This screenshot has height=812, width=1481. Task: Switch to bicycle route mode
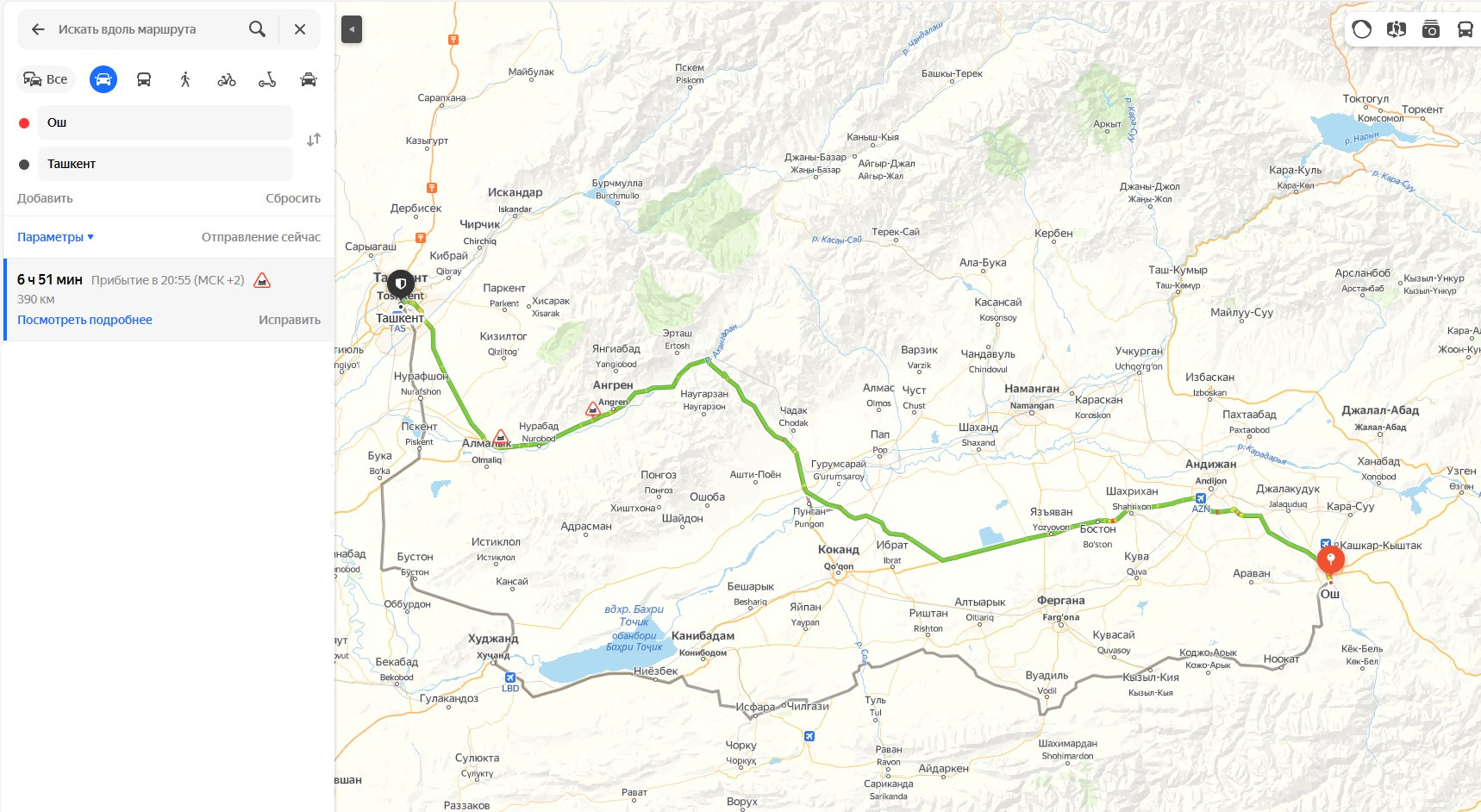227,79
